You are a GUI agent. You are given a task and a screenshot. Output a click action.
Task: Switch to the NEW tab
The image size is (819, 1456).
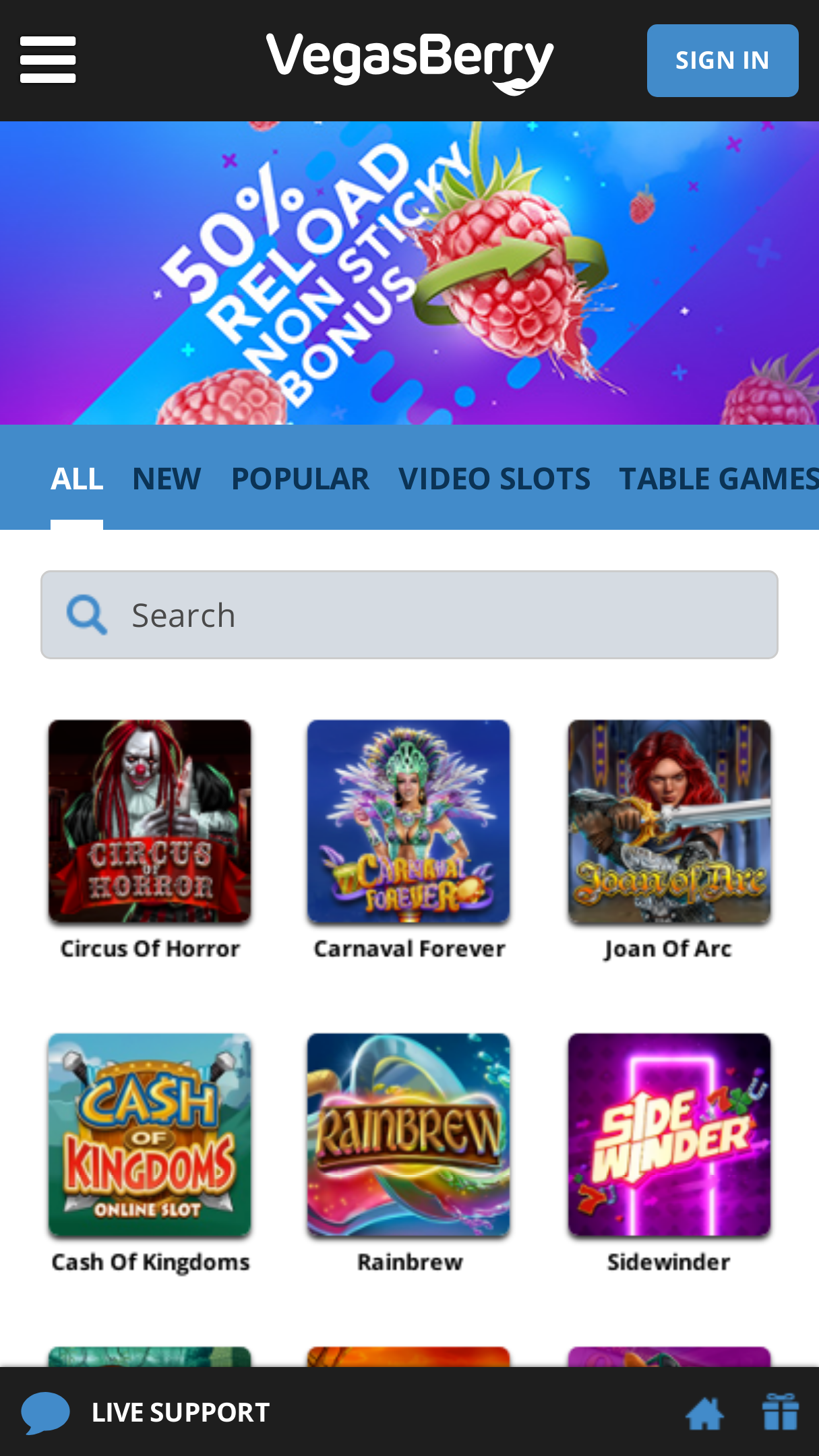pyautogui.click(x=166, y=479)
